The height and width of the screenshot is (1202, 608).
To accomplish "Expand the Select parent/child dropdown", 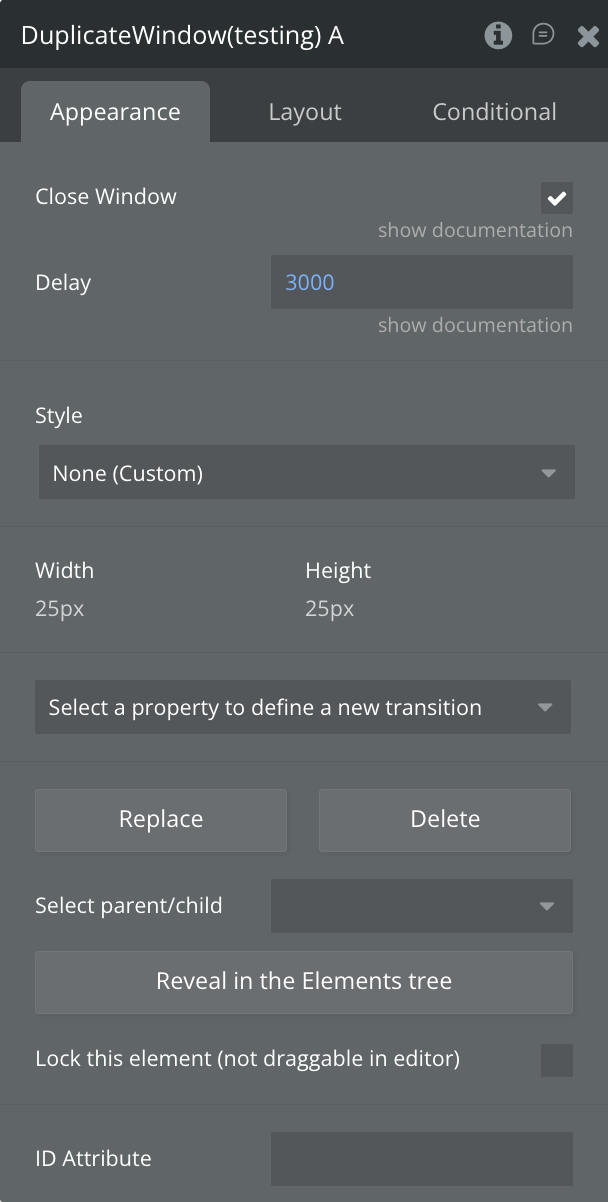I will pyautogui.click(x=421, y=906).
